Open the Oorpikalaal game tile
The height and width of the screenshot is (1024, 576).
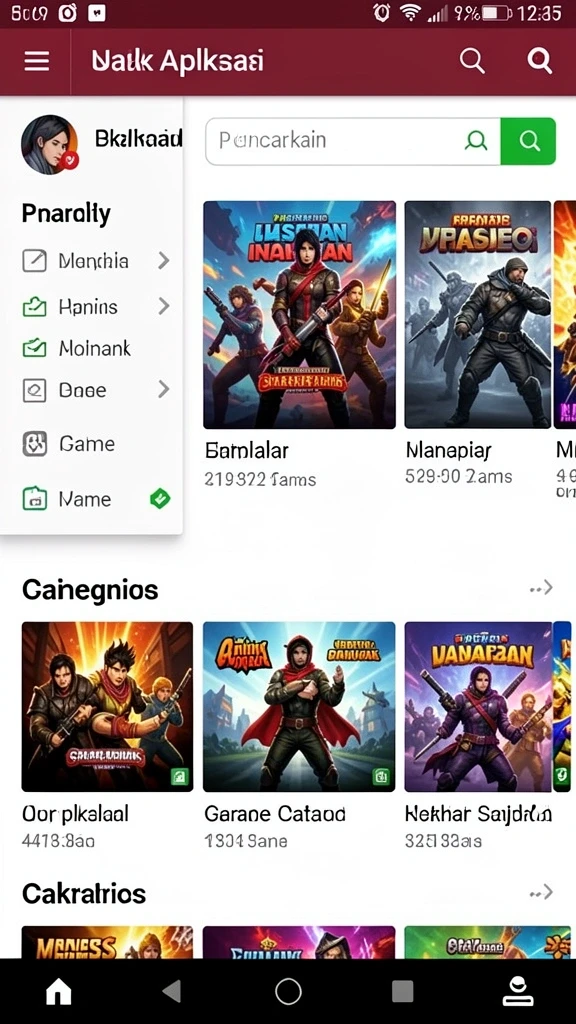(107, 735)
